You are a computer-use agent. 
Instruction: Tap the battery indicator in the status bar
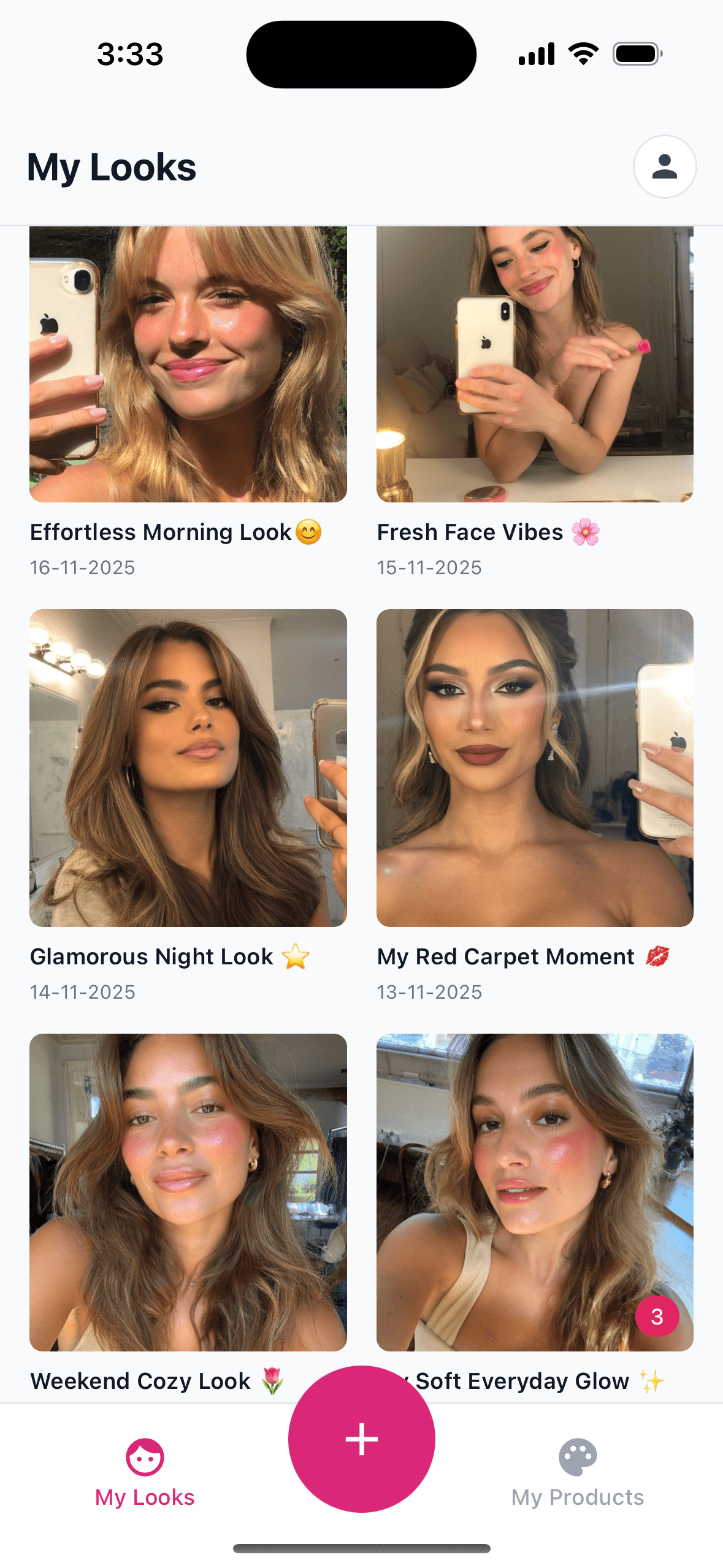click(636, 54)
